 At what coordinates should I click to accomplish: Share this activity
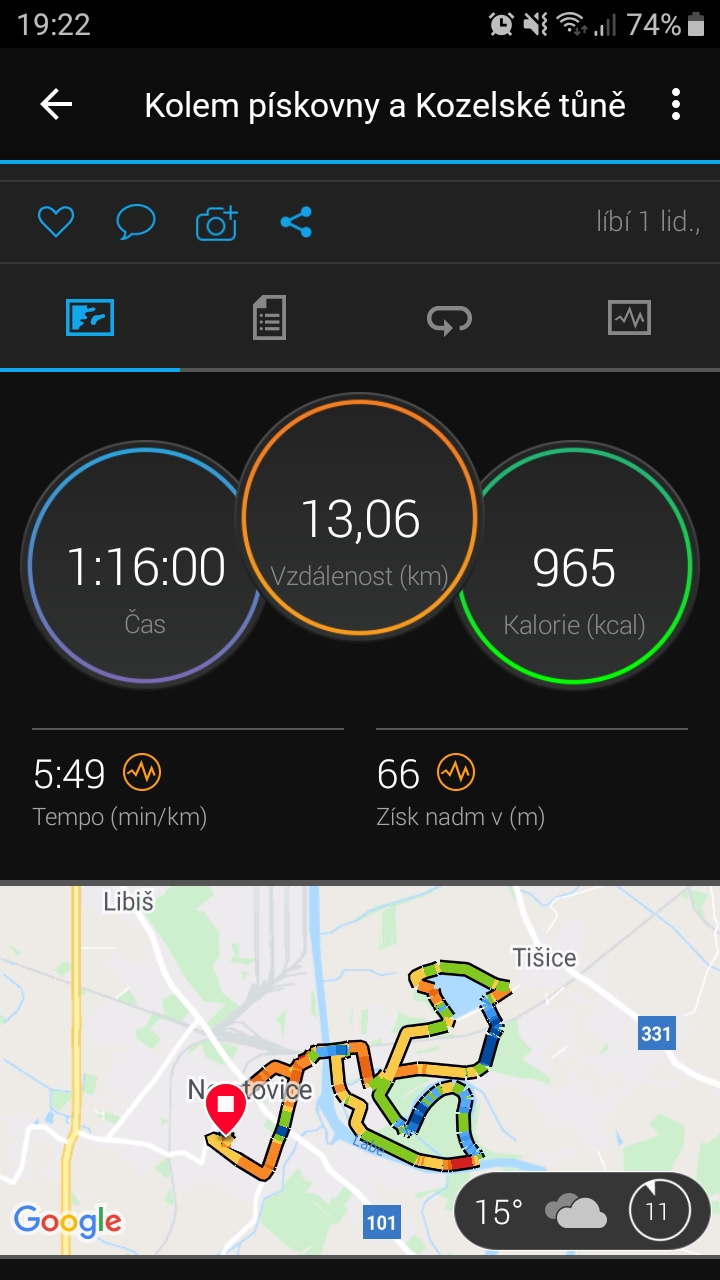click(x=296, y=222)
